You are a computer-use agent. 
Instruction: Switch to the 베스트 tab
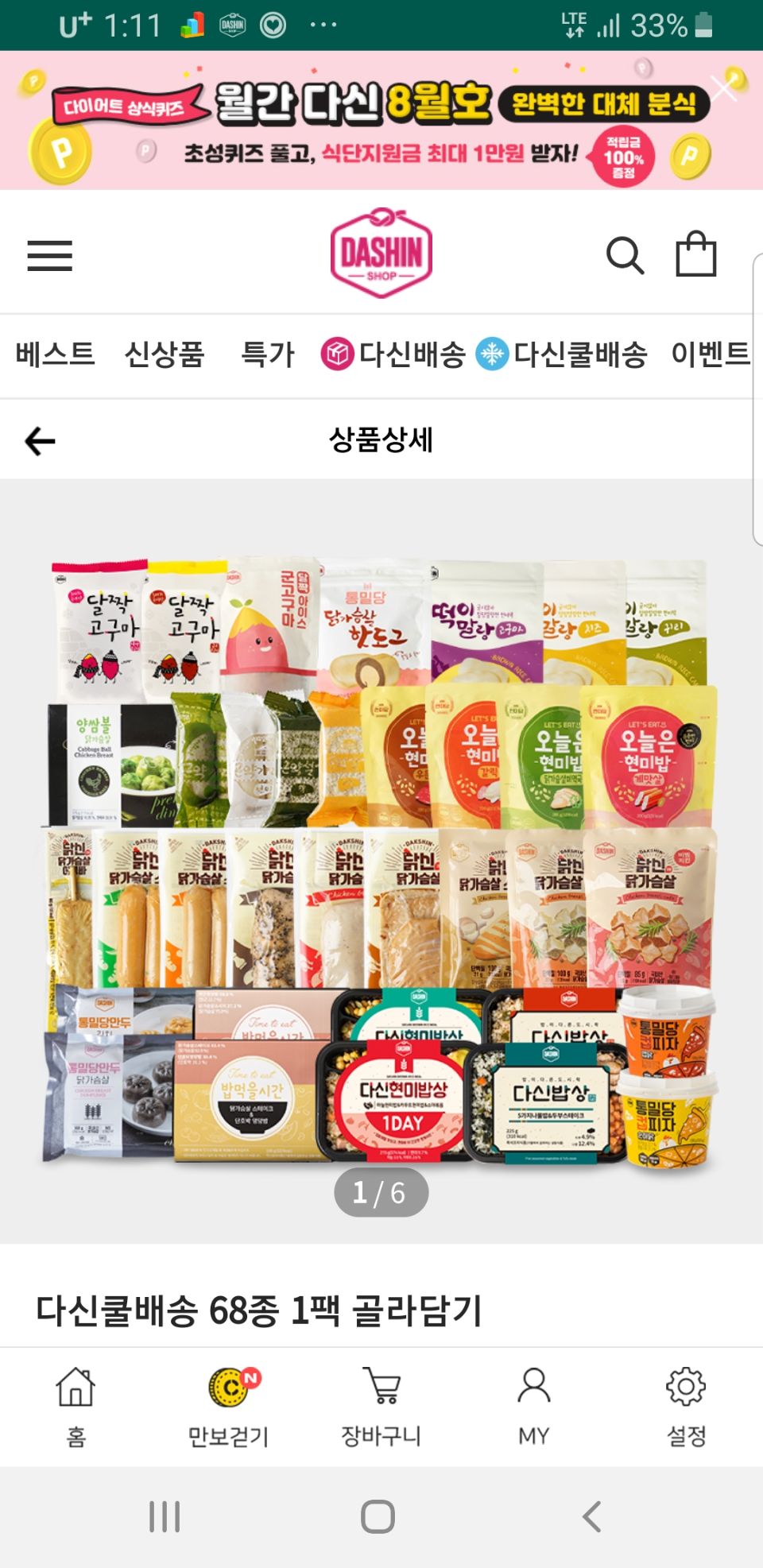[x=56, y=354]
